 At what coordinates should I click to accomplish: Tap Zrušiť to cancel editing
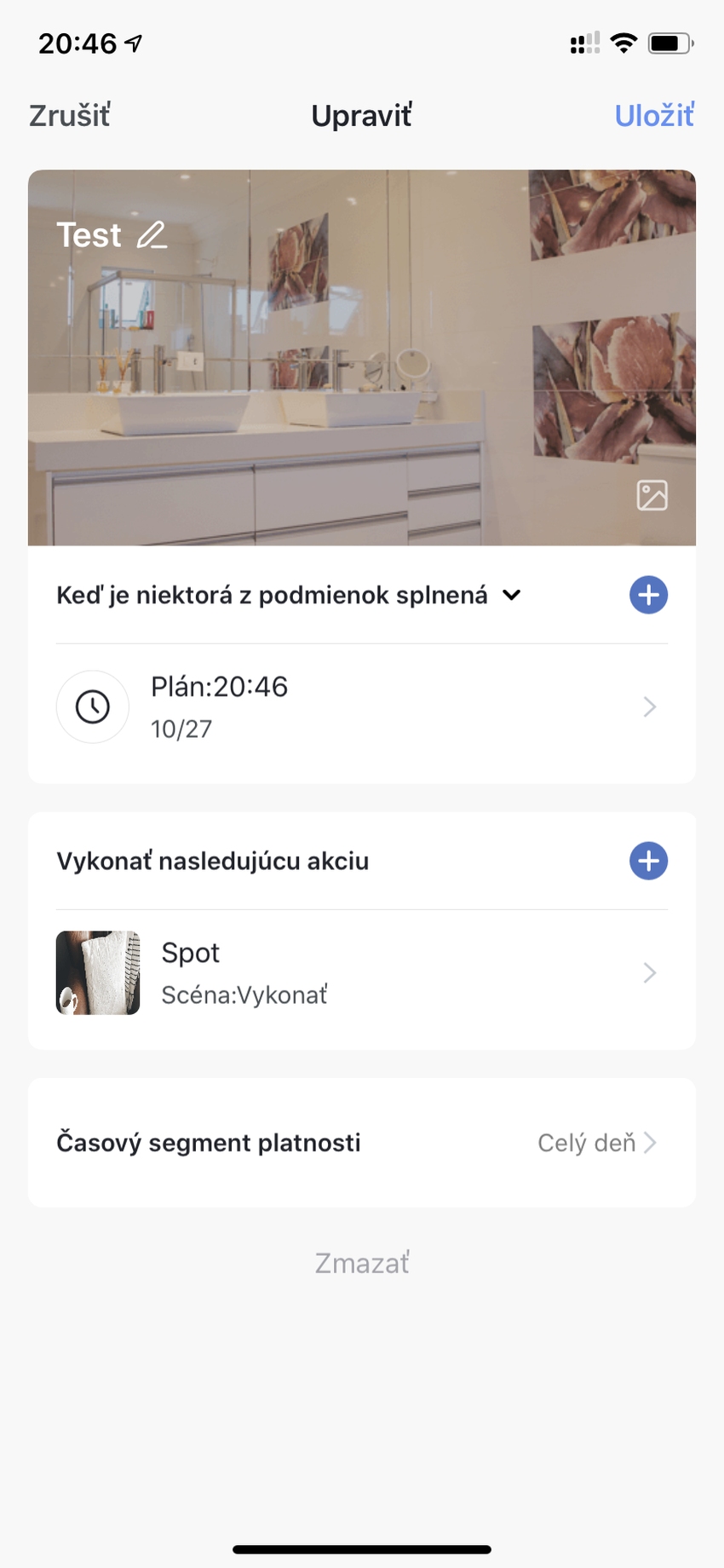pyautogui.click(x=70, y=116)
